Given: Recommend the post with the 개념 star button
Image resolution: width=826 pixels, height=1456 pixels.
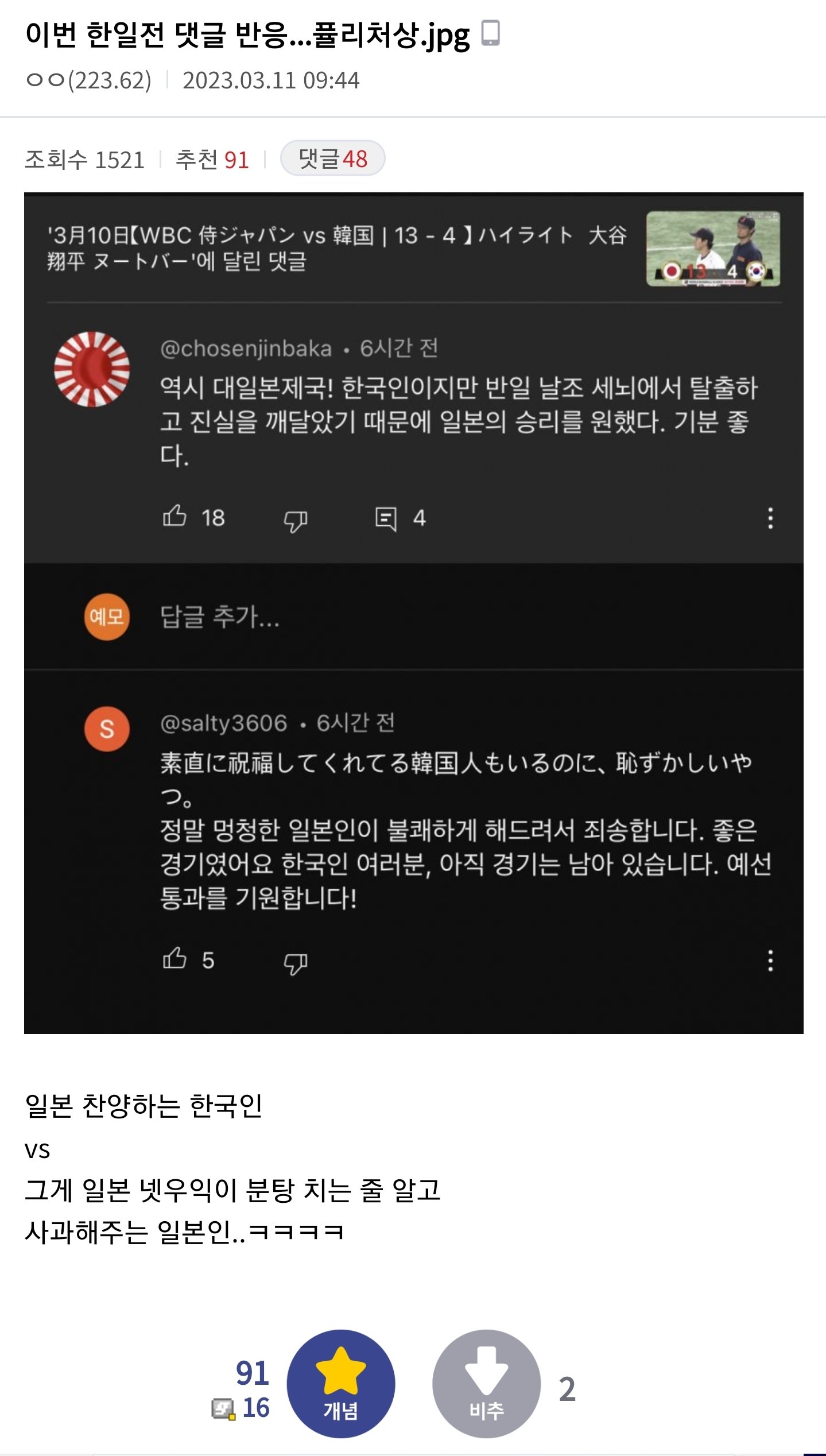Looking at the screenshot, I should coord(340,1384).
